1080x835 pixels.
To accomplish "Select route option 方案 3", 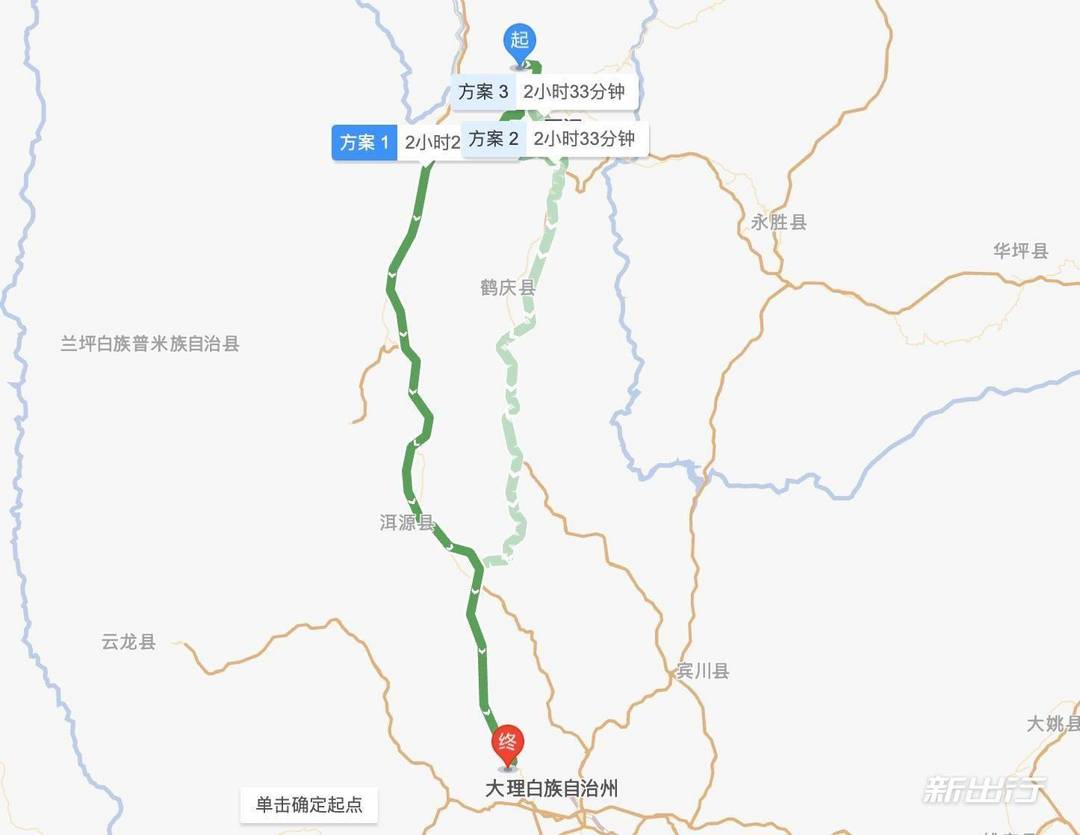I will click(x=483, y=92).
